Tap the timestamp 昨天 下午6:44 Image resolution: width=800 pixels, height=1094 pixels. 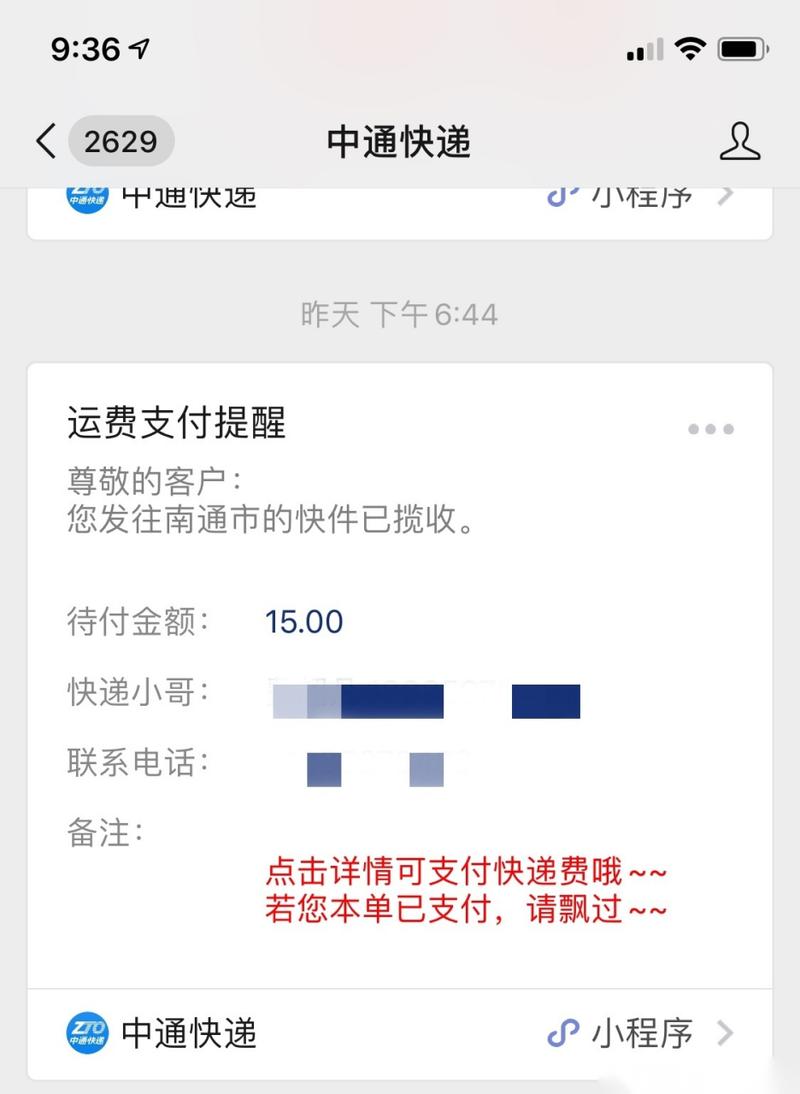coord(399,313)
